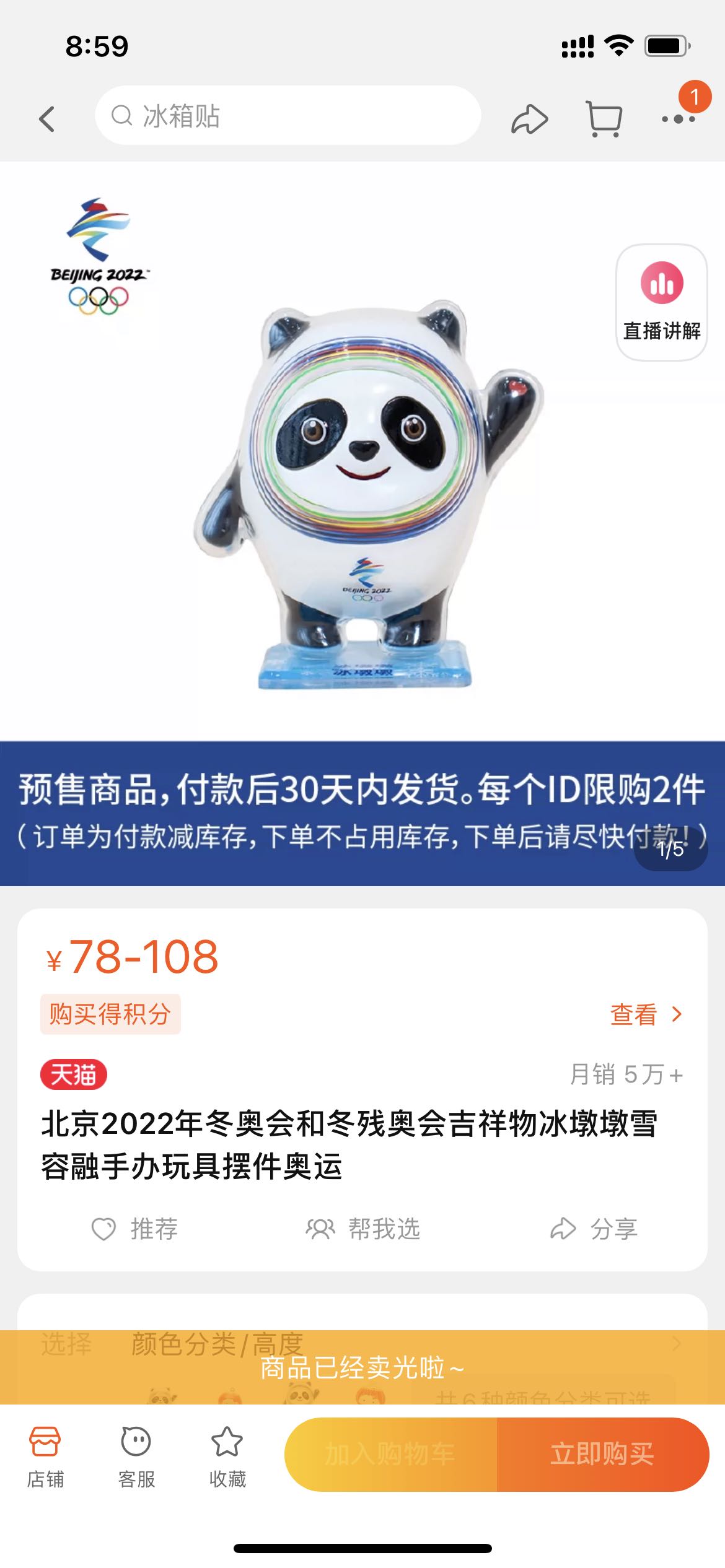The width and height of the screenshot is (725, 1568).
Task: Go back using the top-left arrow
Action: [x=47, y=118]
